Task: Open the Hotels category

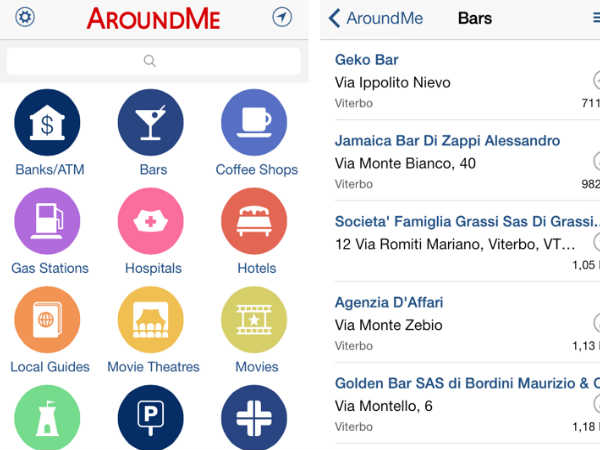Action: 254,220
